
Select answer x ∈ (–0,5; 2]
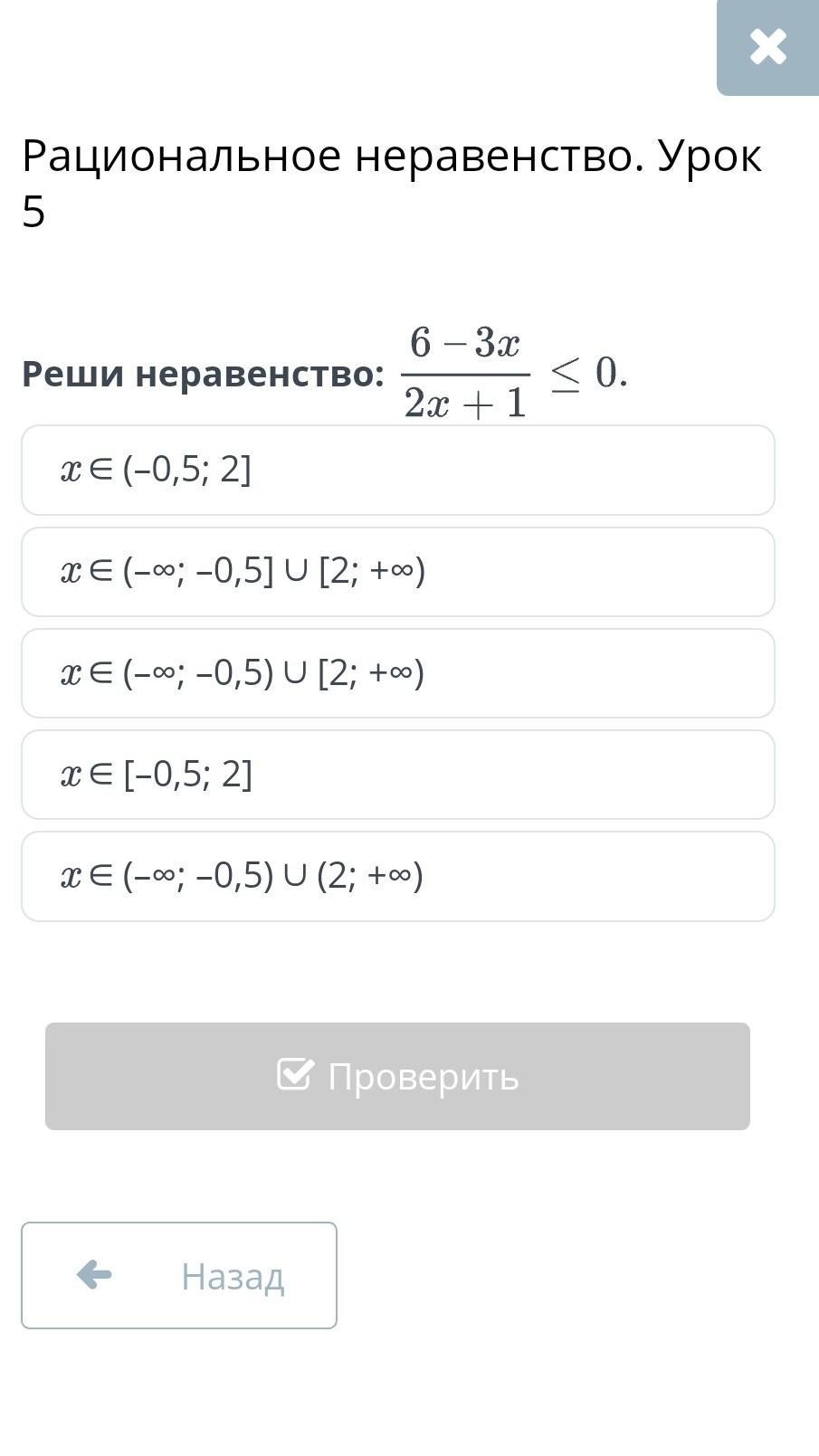pos(398,471)
